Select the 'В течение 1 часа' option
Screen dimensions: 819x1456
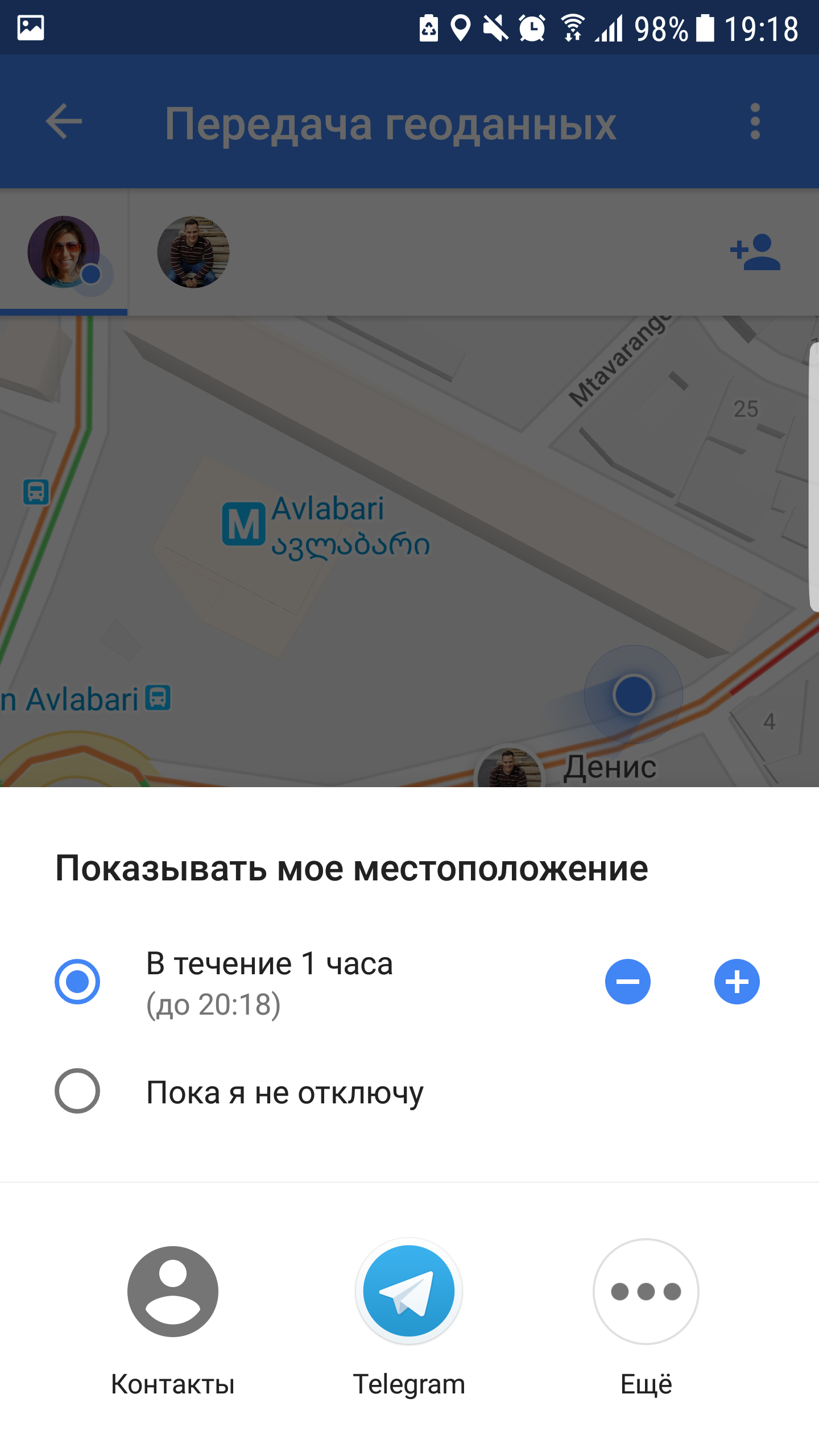pos(77,982)
